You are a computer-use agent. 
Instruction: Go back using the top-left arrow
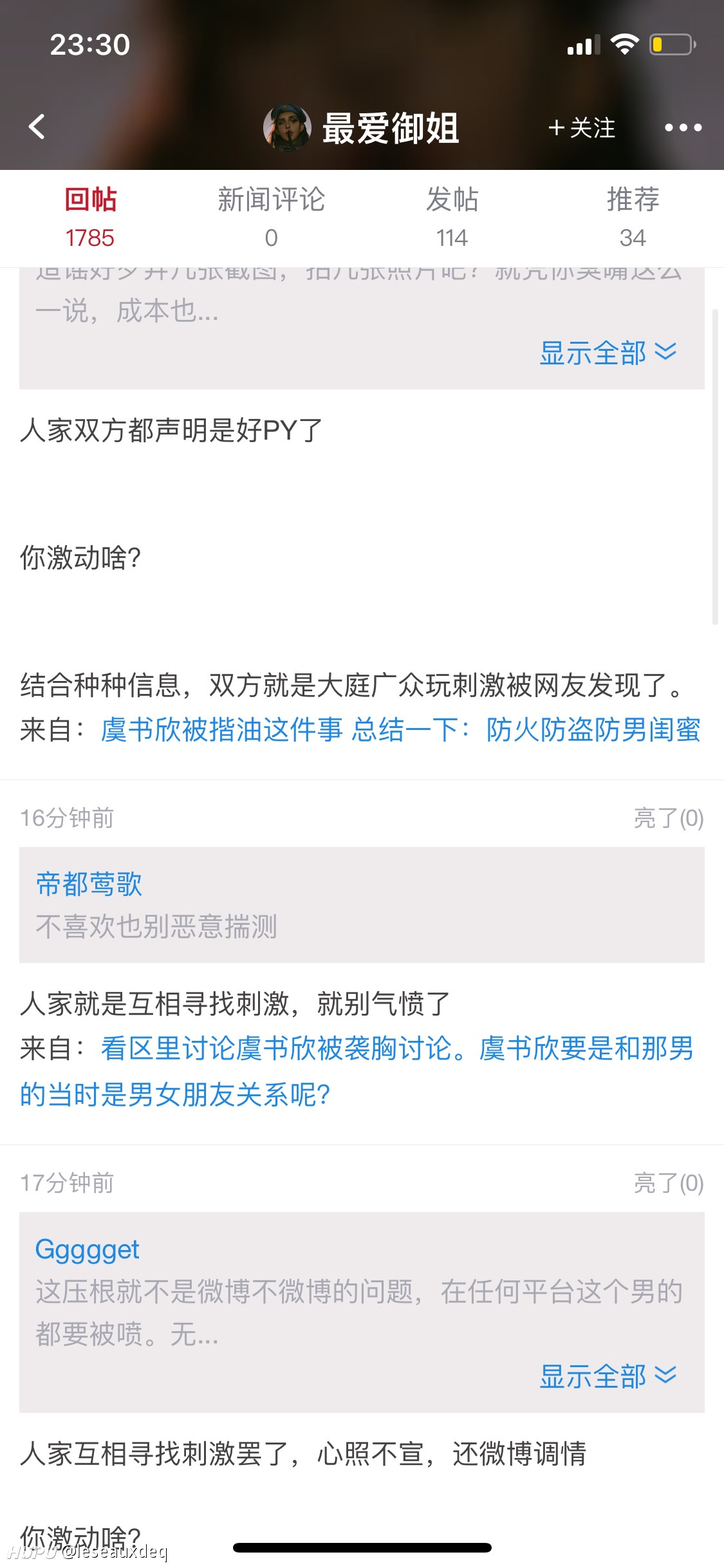(37, 127)
